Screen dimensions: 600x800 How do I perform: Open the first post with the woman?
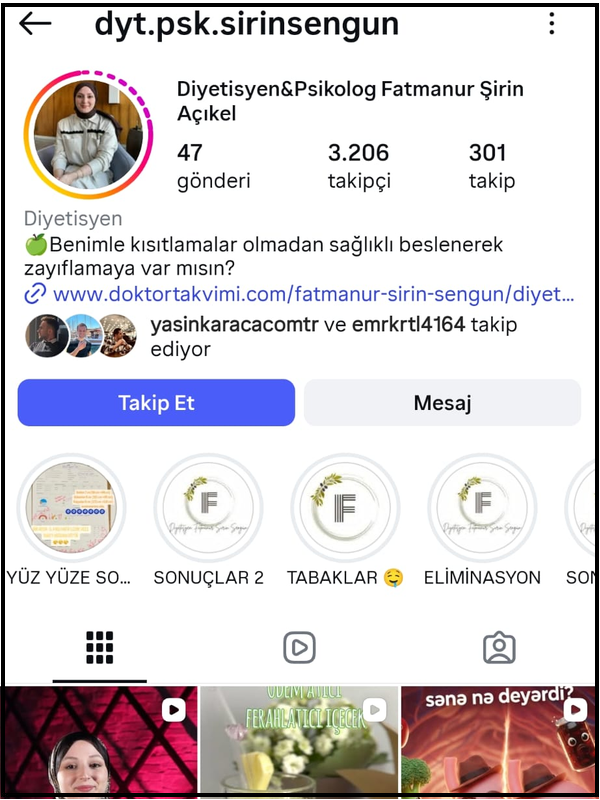99,740
